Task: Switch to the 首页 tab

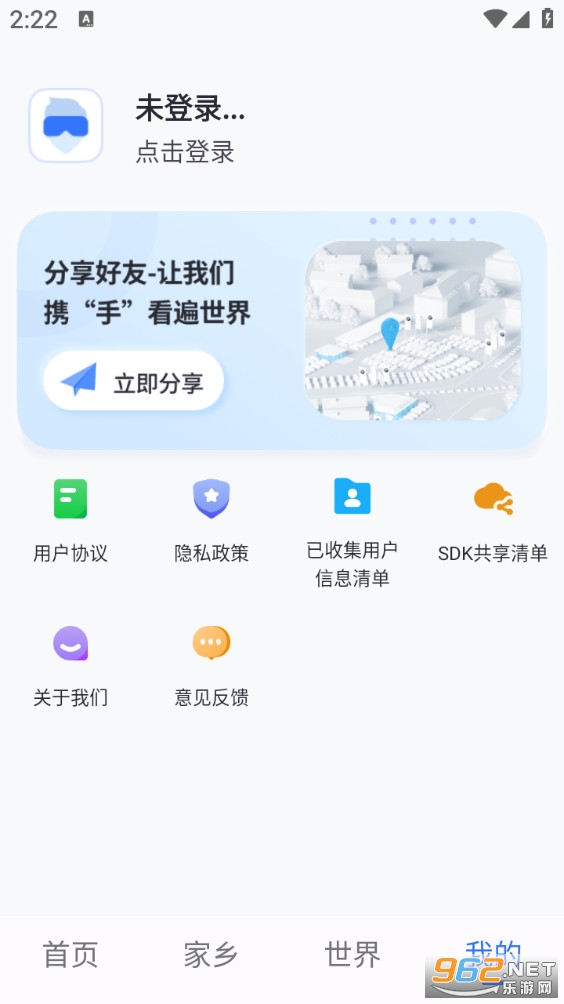Action: 70,955
